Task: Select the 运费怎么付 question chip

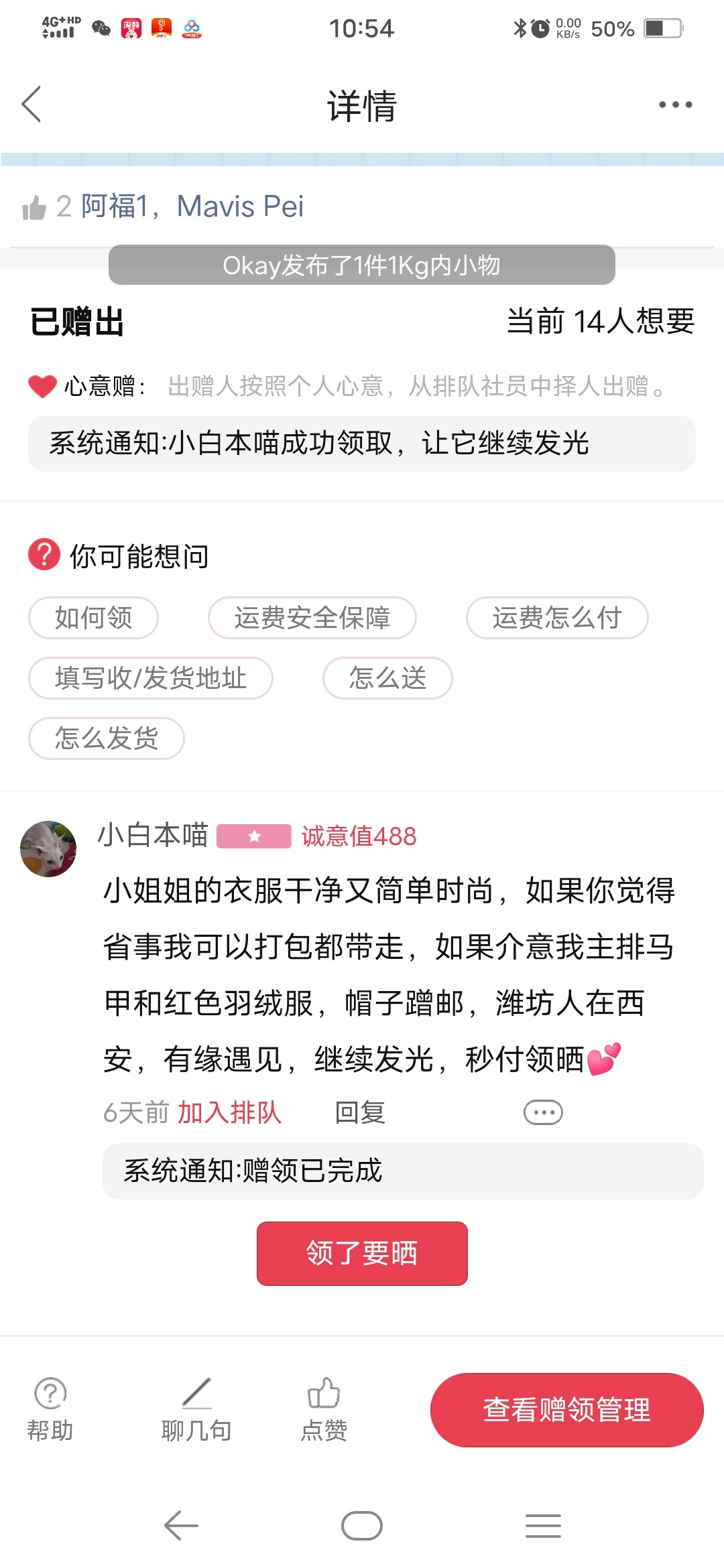Action: tap(556, 618)
